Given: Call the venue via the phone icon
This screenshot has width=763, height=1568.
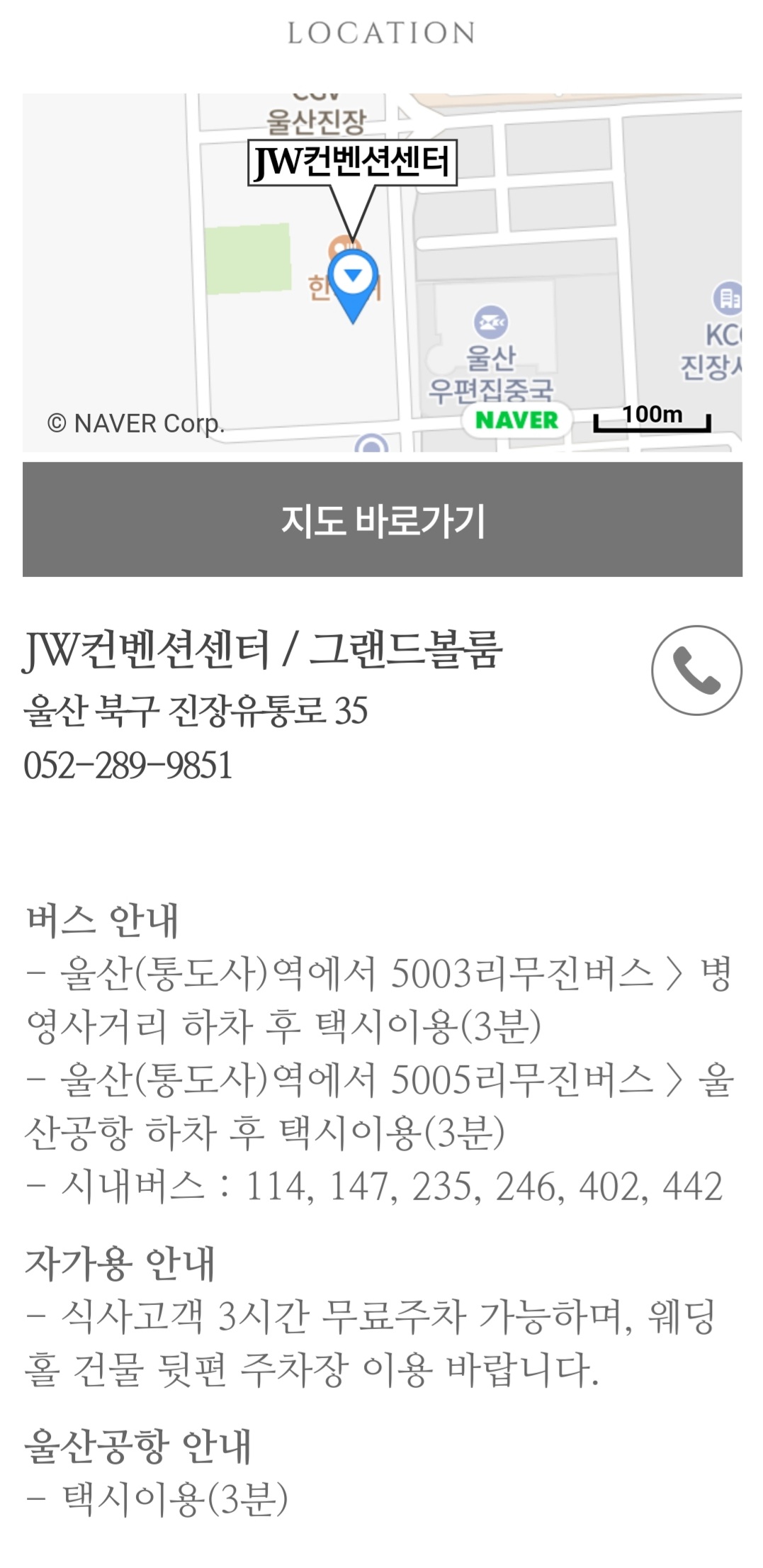Looking at the screenshot, I should tap(696, 670).
